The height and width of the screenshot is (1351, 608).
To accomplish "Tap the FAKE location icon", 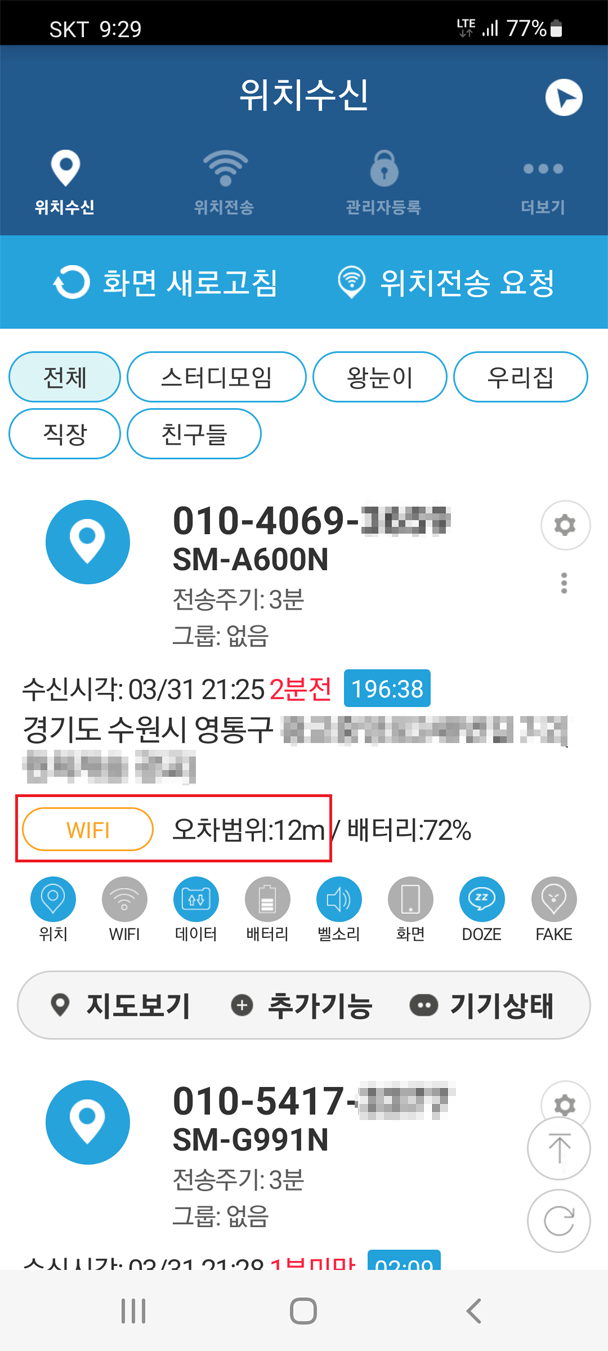I will [x=553, y=900].
